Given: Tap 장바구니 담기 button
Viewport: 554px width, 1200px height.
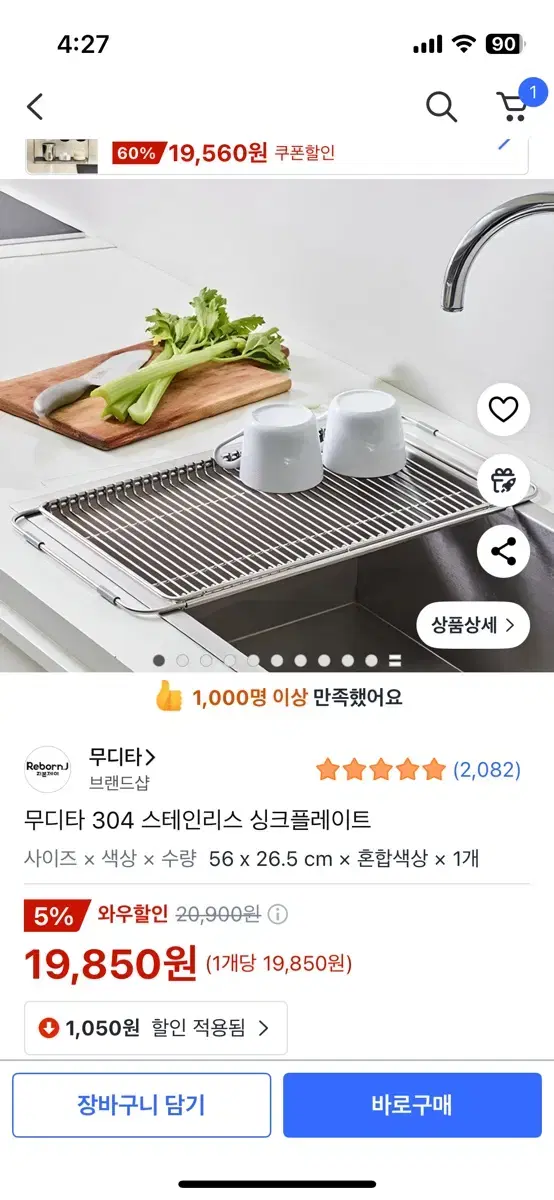Looking at the screenshot, I should click(141, 1105).
